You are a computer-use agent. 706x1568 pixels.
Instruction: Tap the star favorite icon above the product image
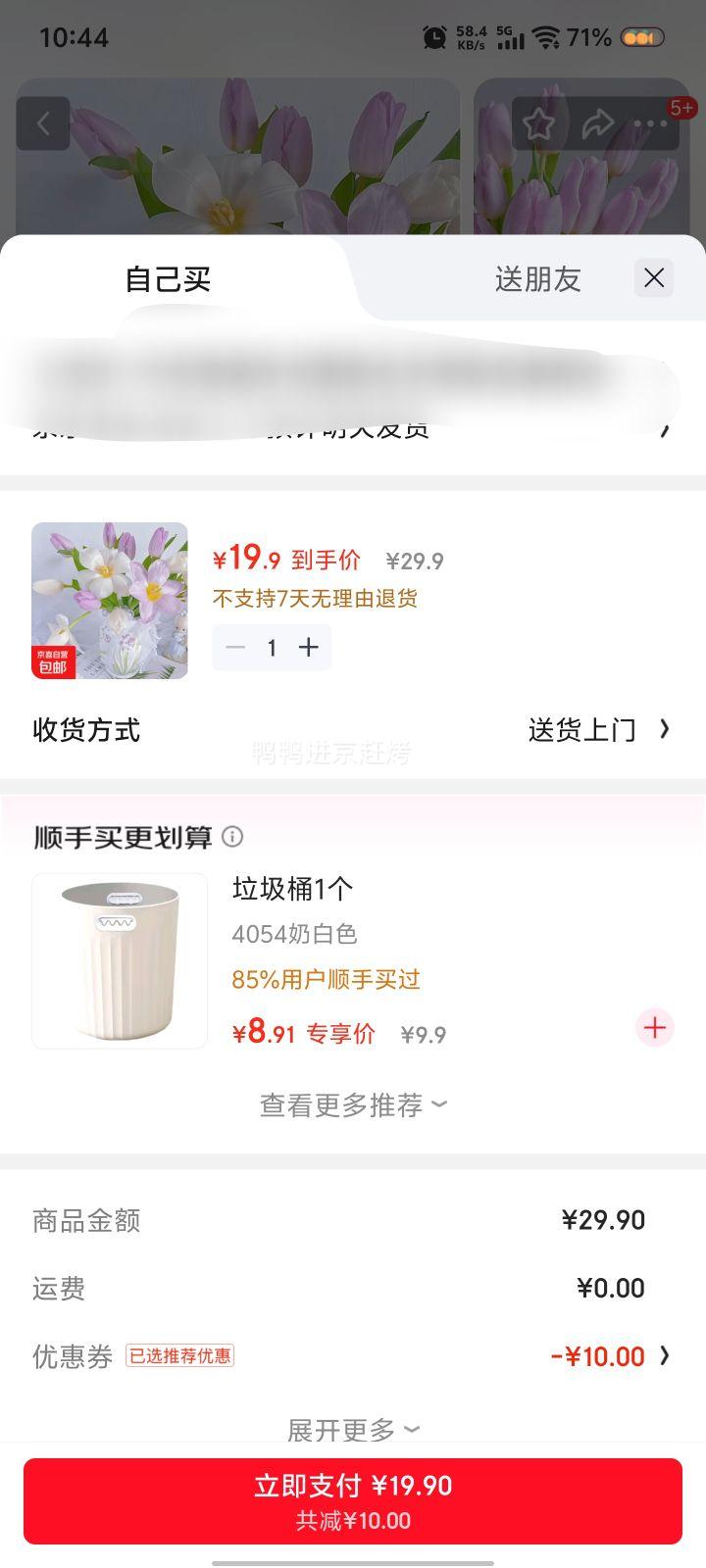point(537,123)
